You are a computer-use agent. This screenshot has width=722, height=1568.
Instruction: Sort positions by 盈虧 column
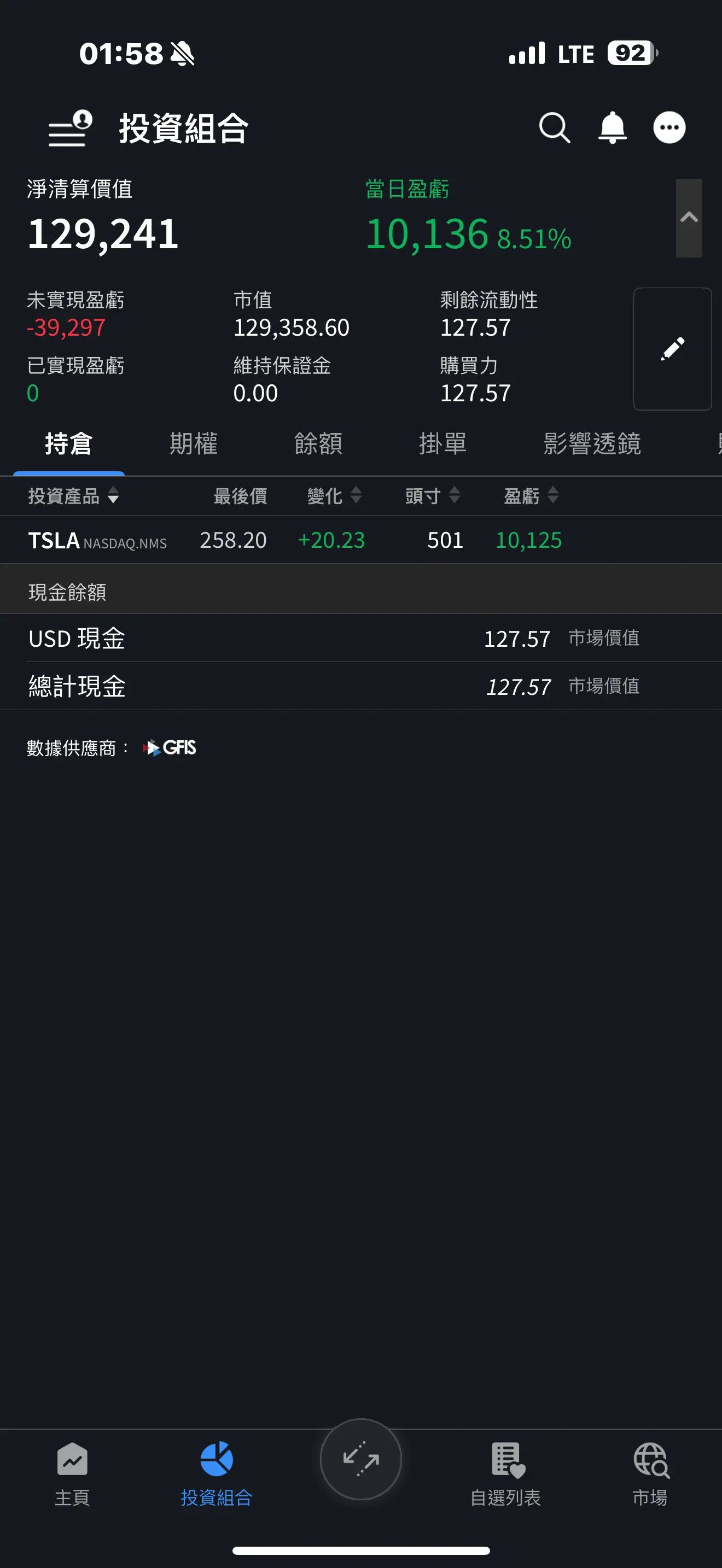pyautogui.click(x=531, y=496)
